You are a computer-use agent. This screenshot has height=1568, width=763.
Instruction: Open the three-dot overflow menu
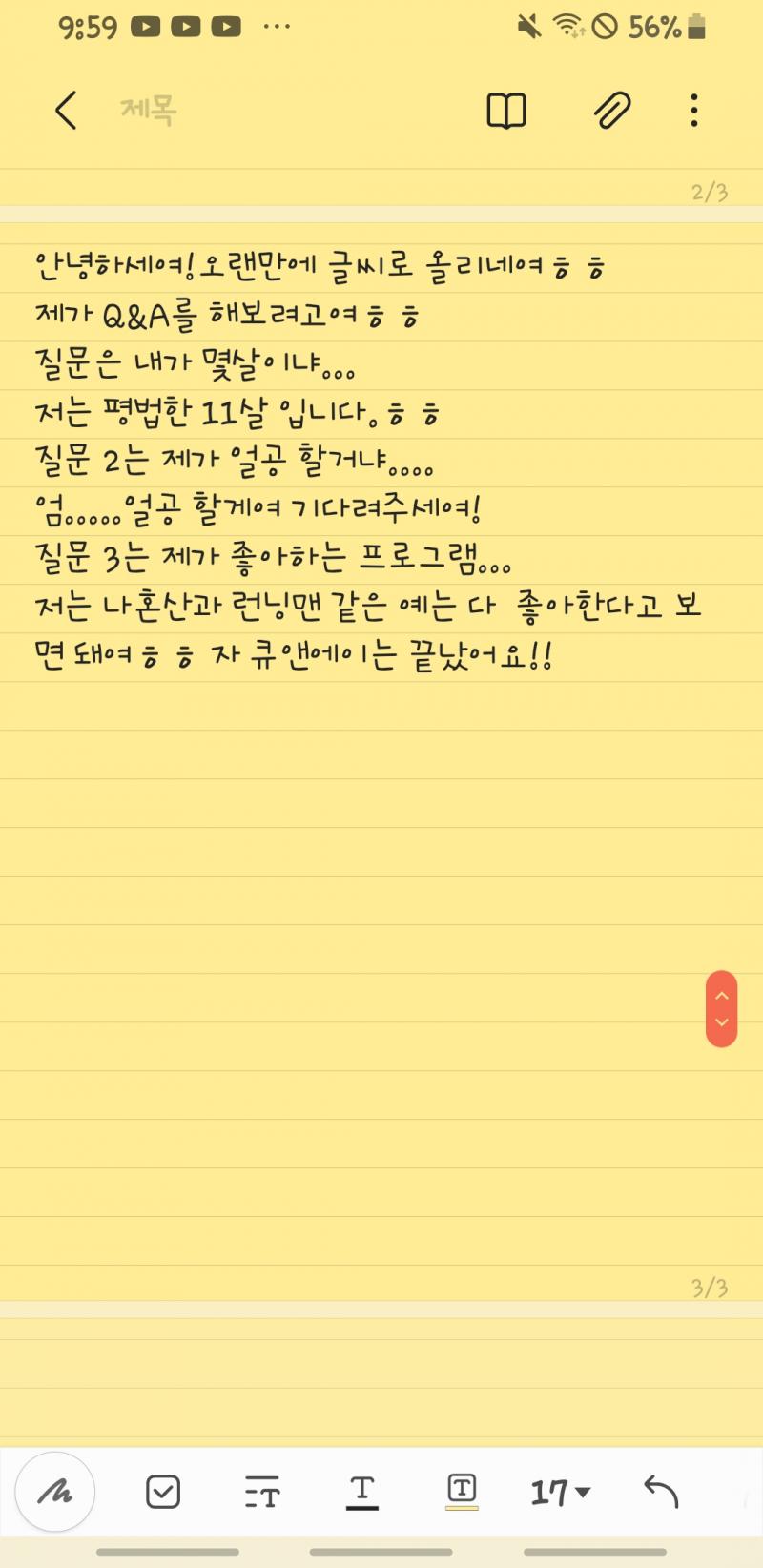[x=693, y=111]
